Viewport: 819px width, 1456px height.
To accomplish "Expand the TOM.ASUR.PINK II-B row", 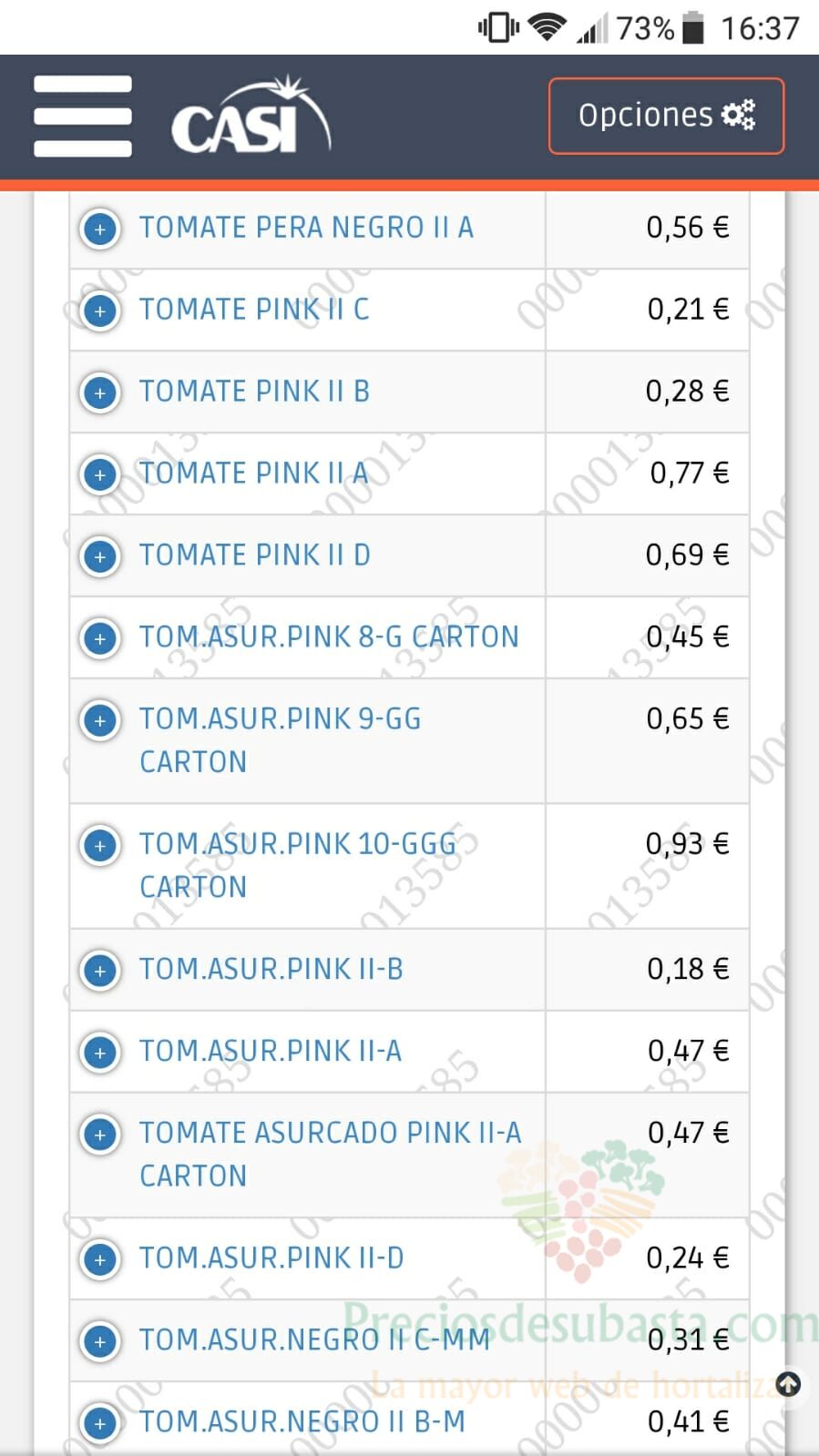I will click(x=100, y=971).
